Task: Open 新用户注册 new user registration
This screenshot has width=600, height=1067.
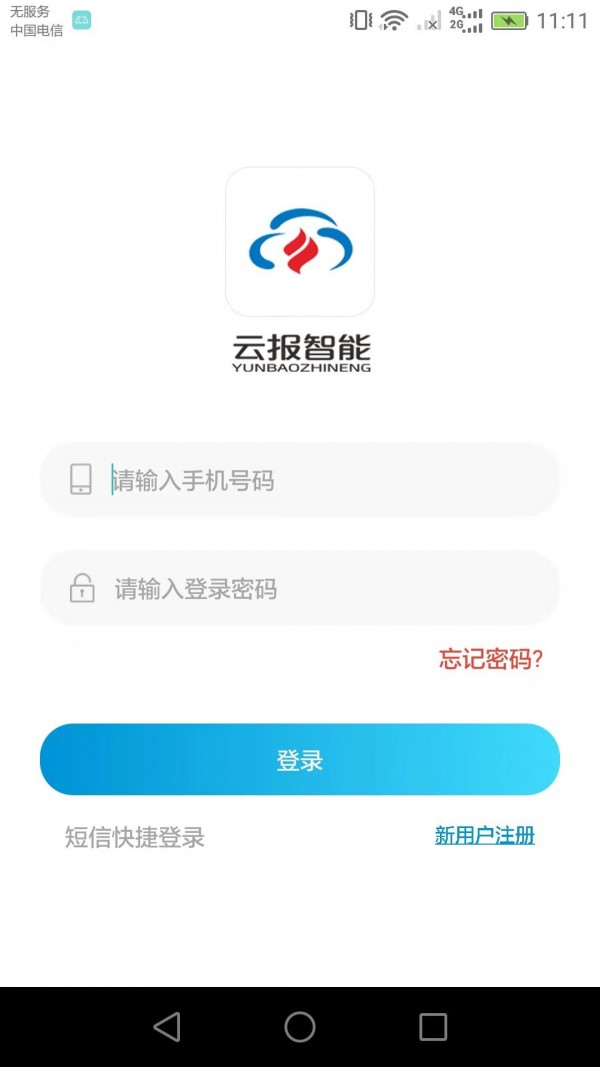Action: tap(484, 836)
